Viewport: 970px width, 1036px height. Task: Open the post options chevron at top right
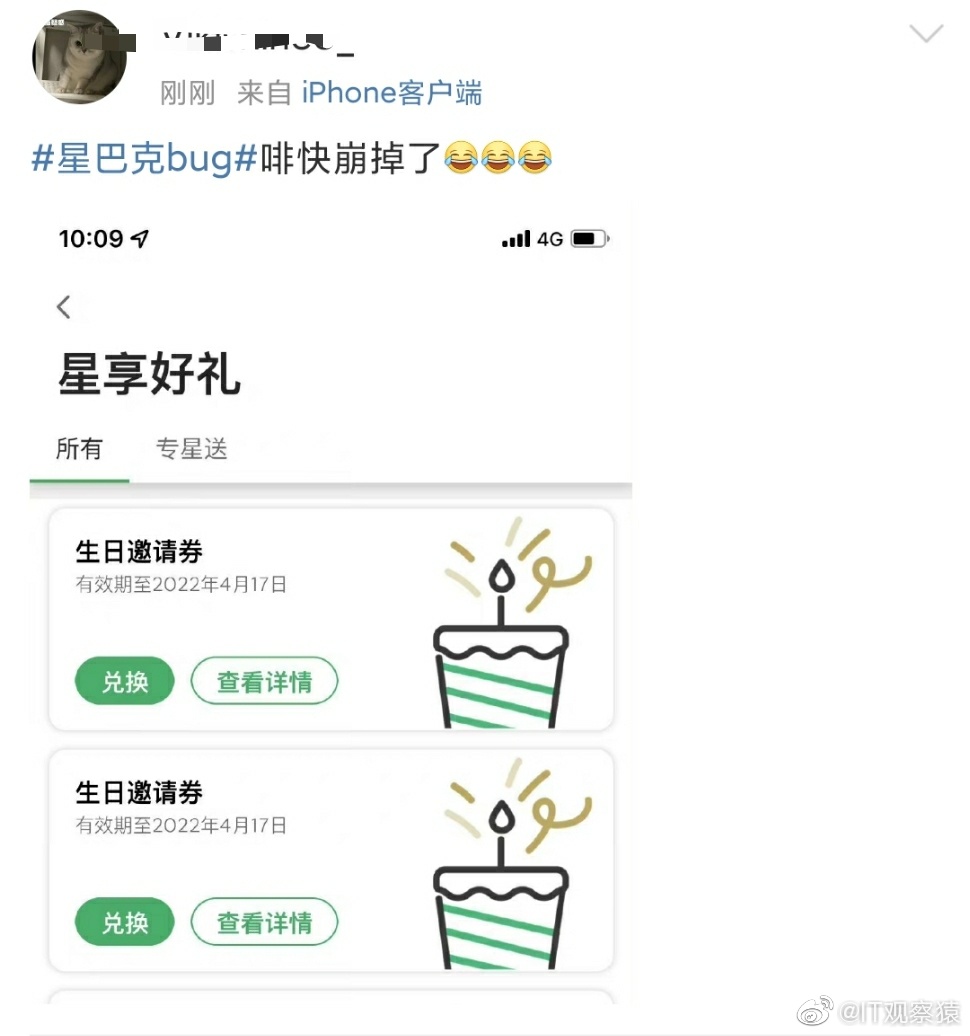click(x=926, y=33)
